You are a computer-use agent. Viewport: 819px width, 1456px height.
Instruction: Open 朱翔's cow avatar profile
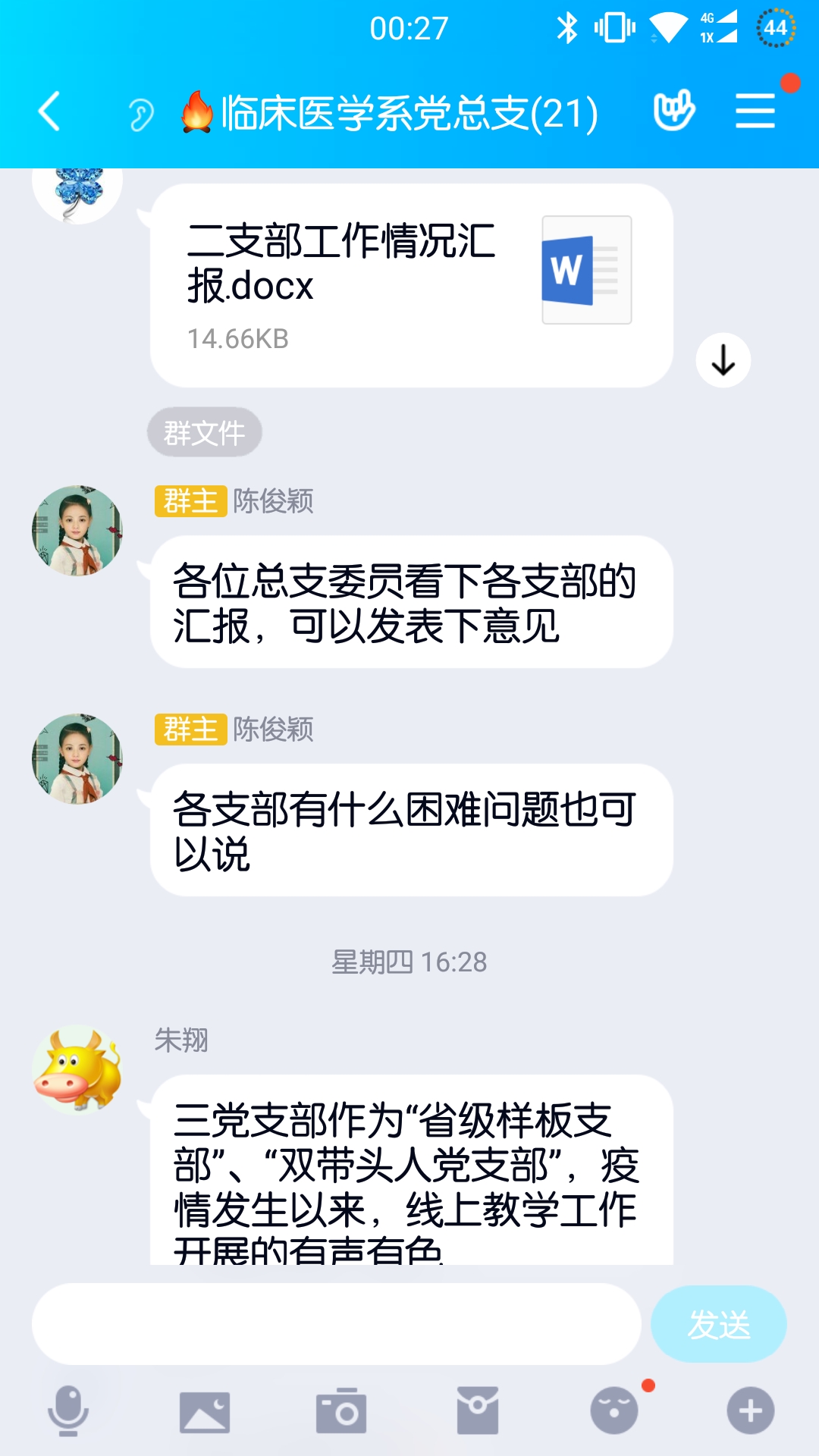(x=77, y=1069)
